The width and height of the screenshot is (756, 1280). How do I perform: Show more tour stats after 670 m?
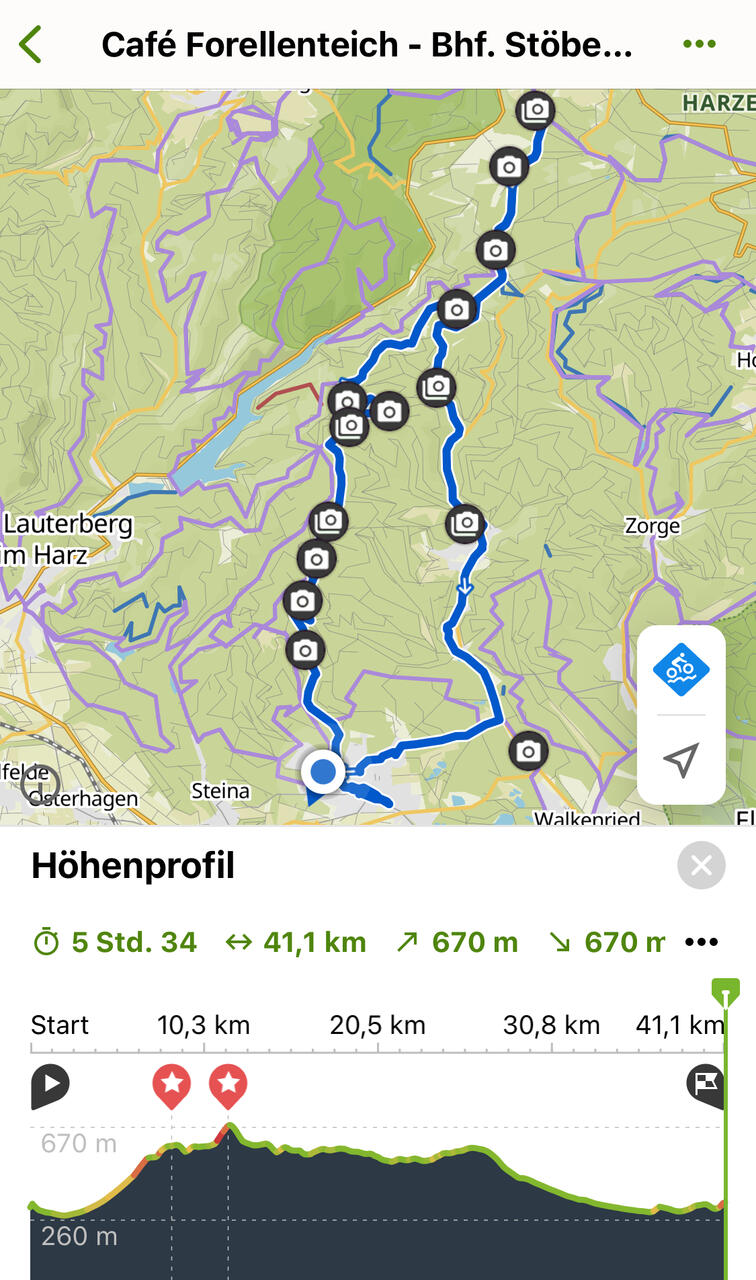(701, 942)
